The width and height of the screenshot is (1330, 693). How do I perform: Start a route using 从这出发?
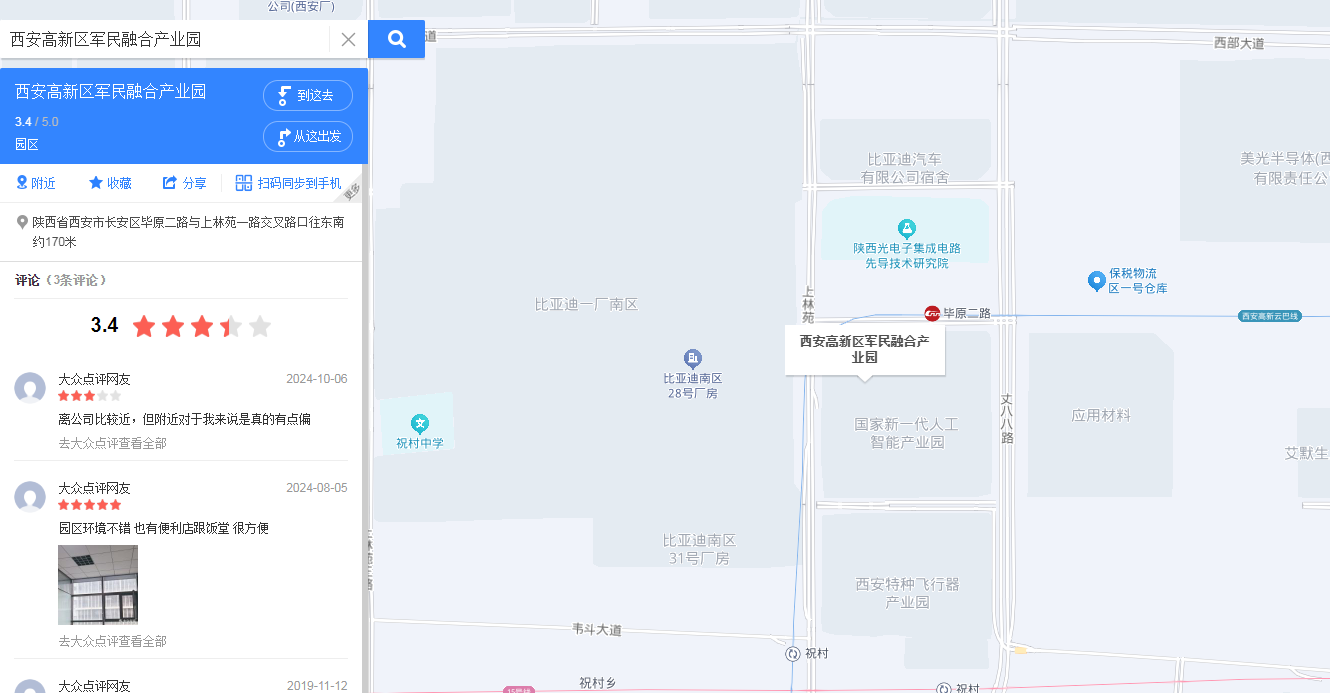[308, 136]
